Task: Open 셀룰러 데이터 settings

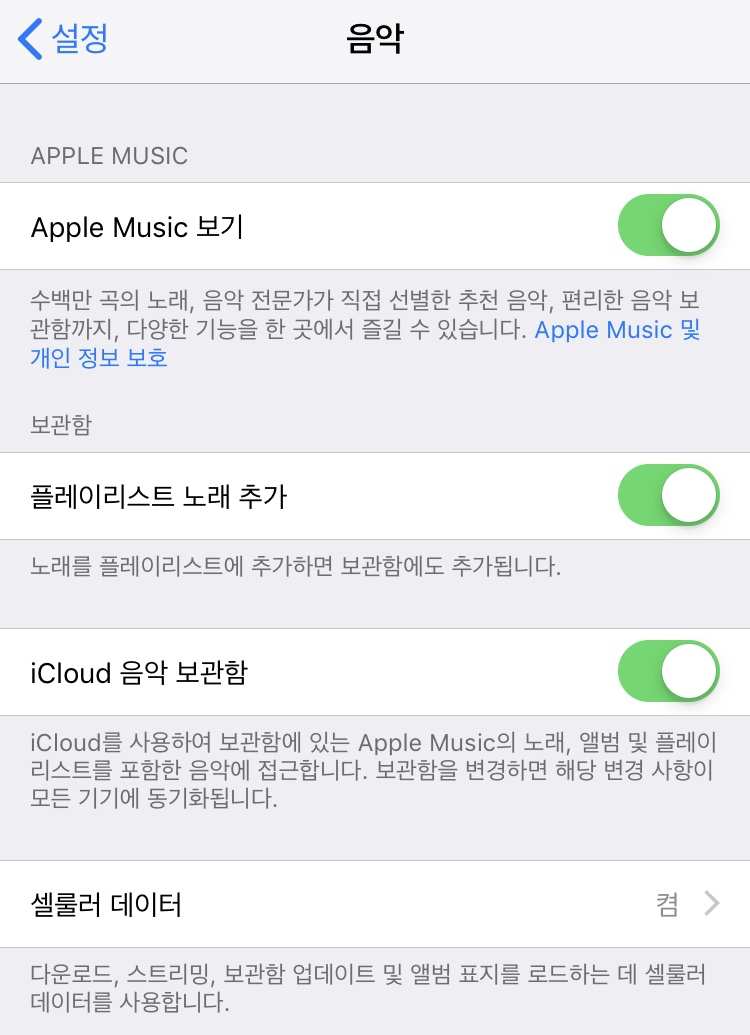Action: pyautogui.click(x=375, y=905)
